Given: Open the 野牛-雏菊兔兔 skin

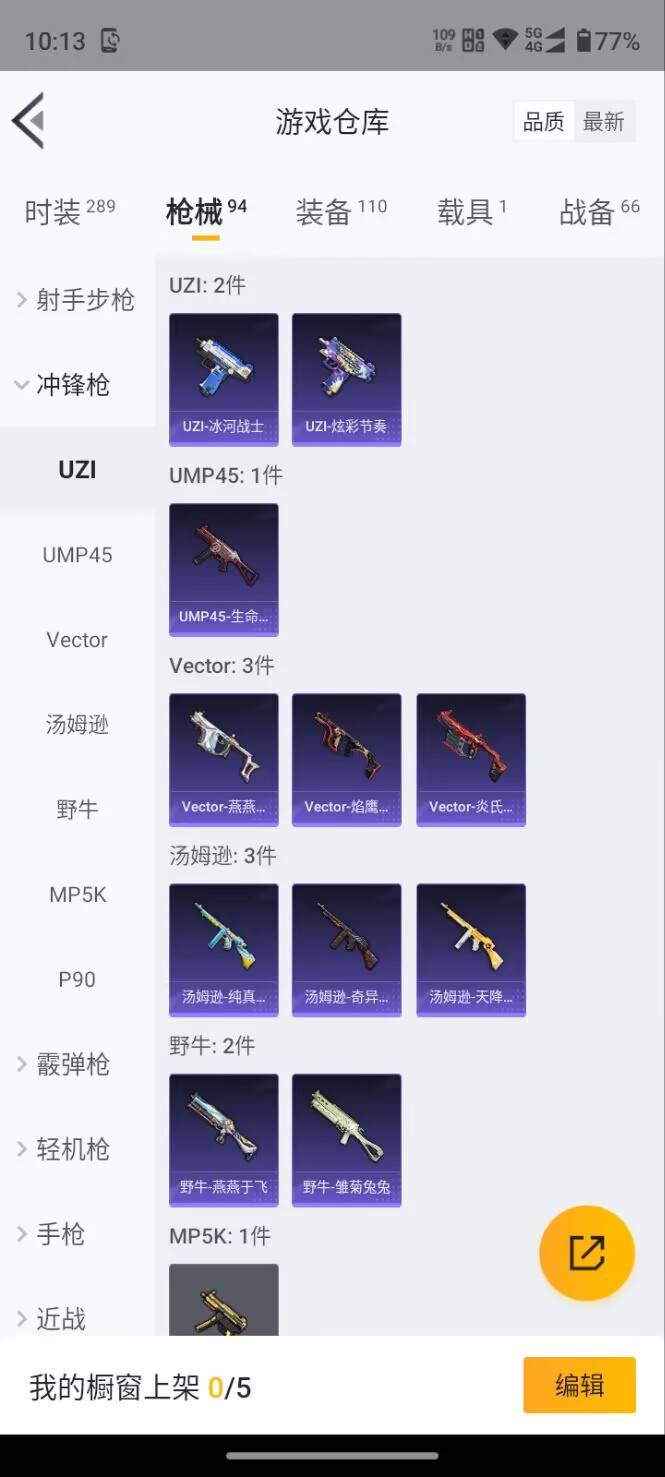Looking at the screenshot, I should tap(346, 1139).
